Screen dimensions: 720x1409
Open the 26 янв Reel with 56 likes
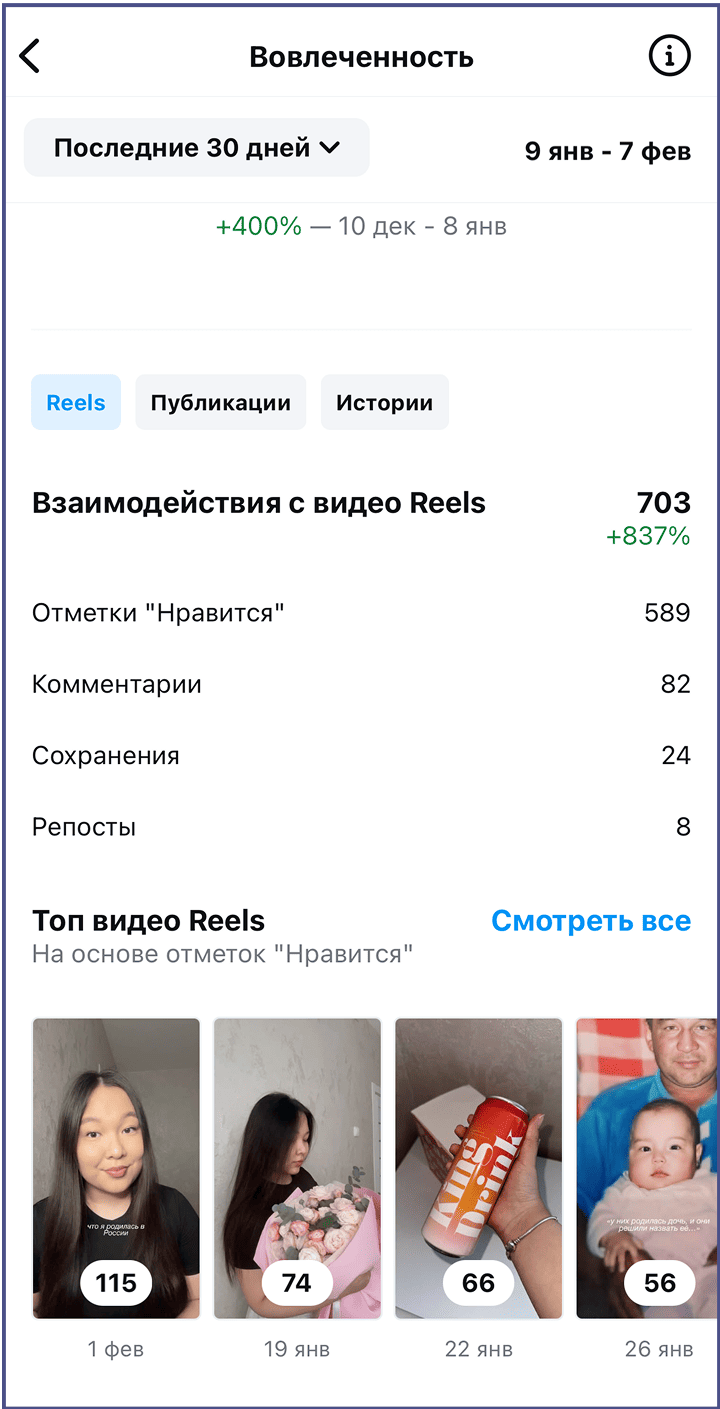point(648,1168)
